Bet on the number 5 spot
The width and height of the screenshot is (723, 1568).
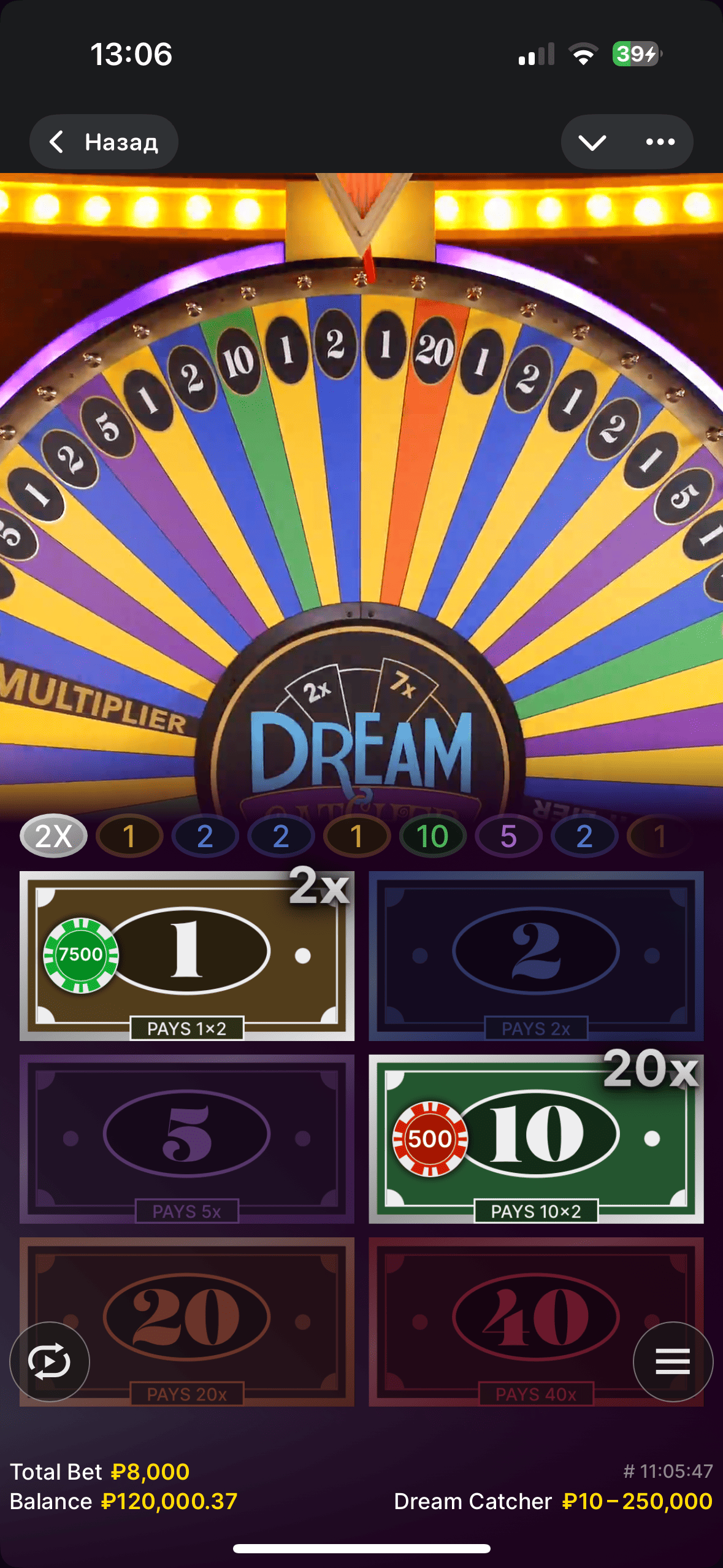pos(186,1138)
